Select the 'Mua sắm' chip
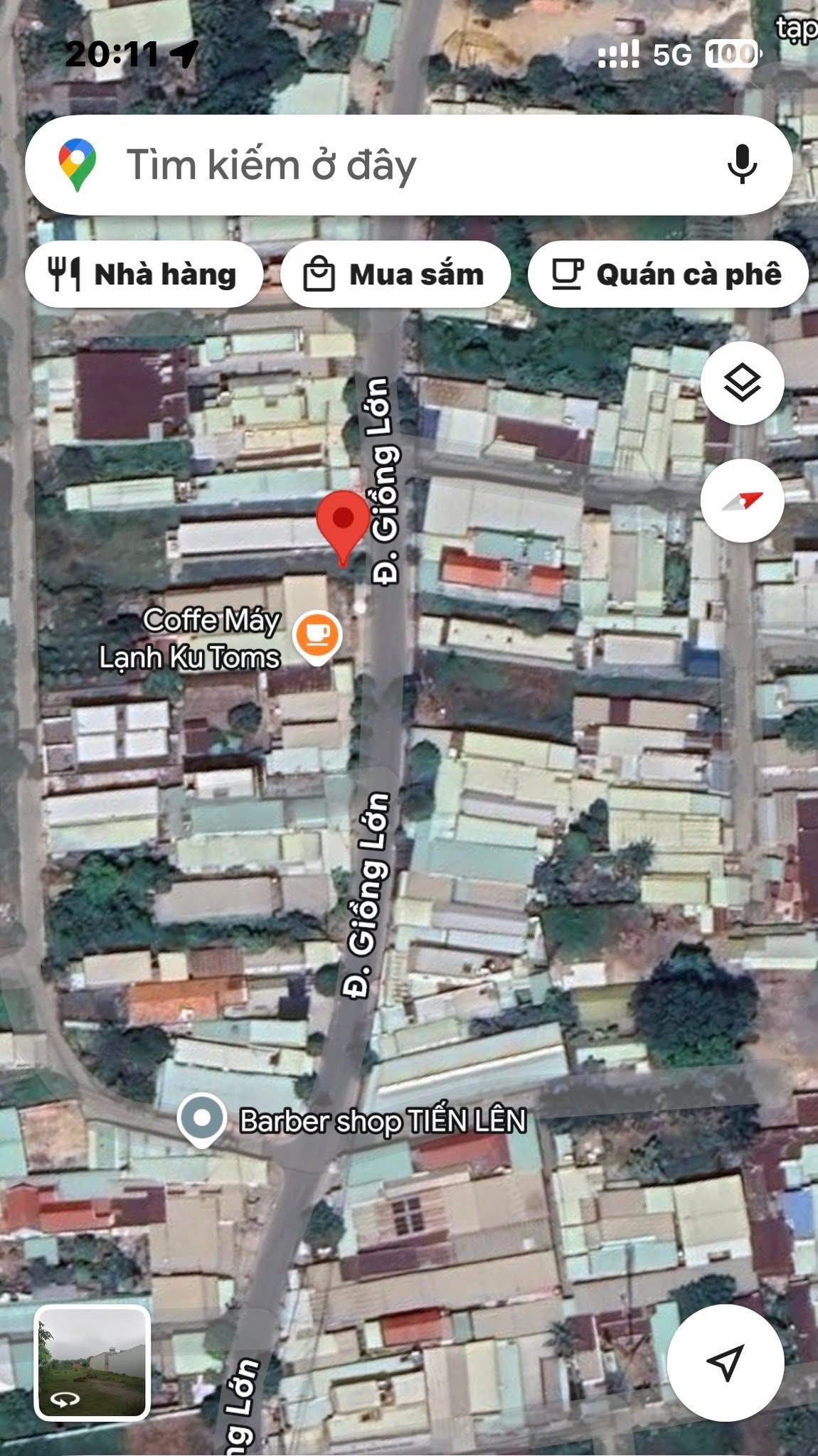Image resolution: width=818 pixels, height=1456 pixels. [395, 274]
